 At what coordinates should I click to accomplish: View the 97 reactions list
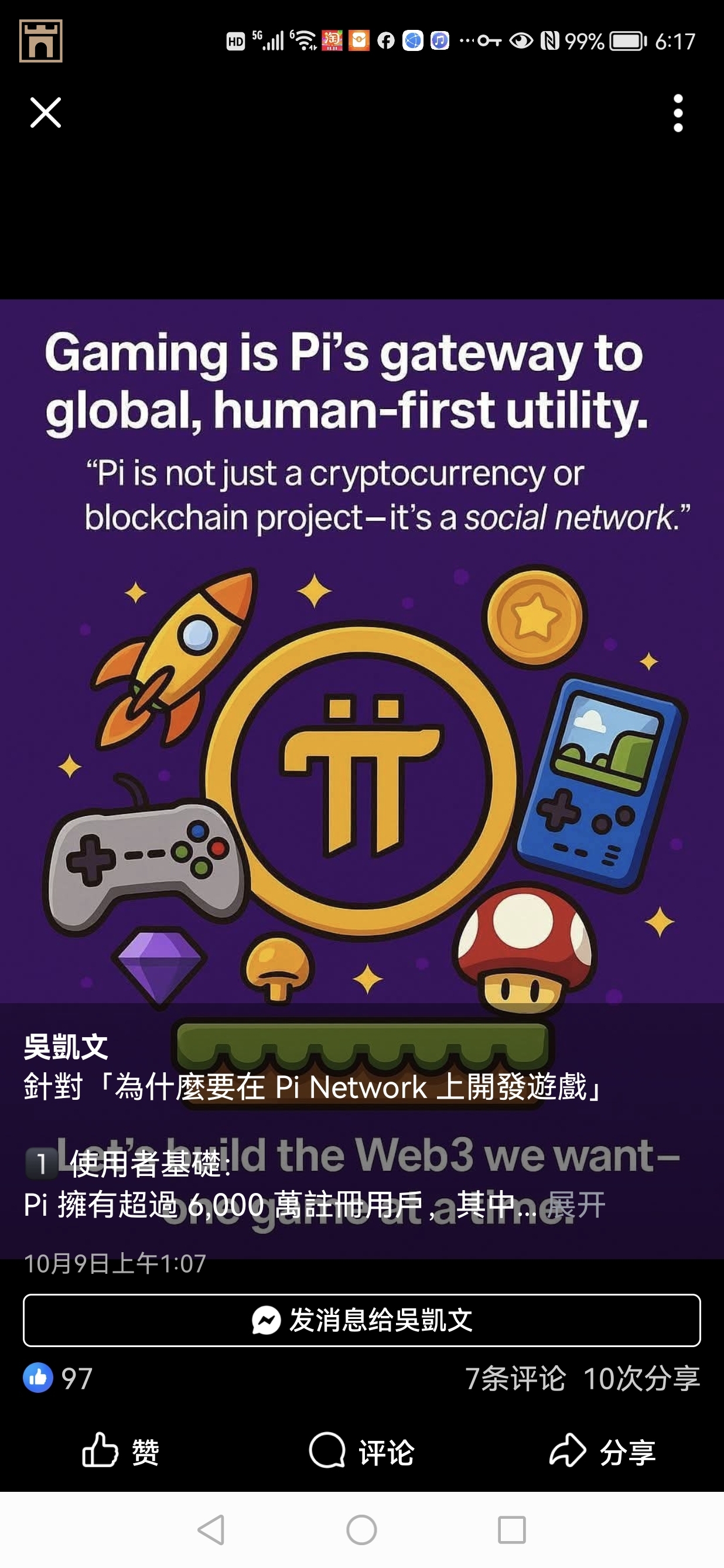click(59, 1378)
